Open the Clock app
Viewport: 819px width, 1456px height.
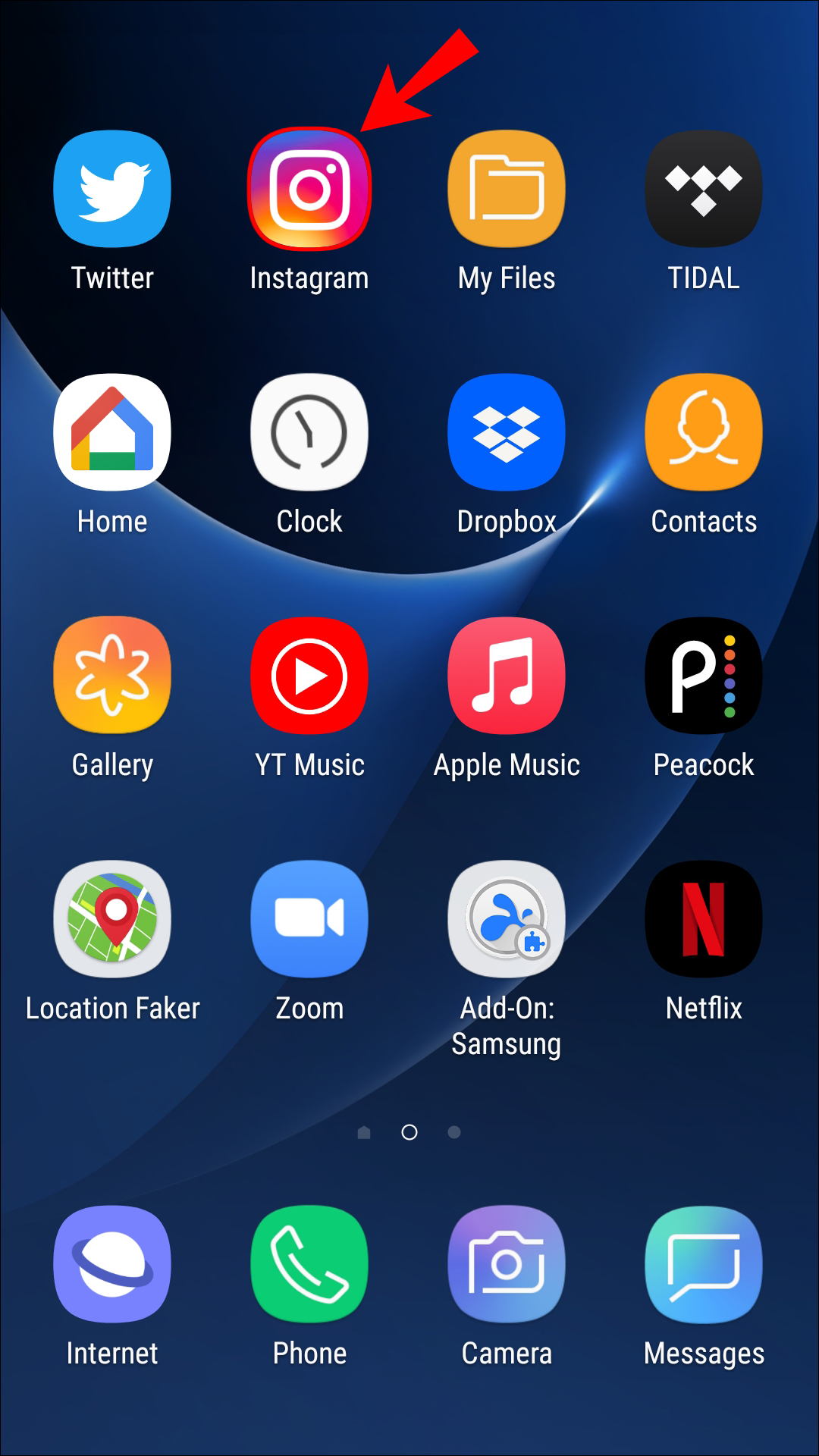click(x=309, y=432)
